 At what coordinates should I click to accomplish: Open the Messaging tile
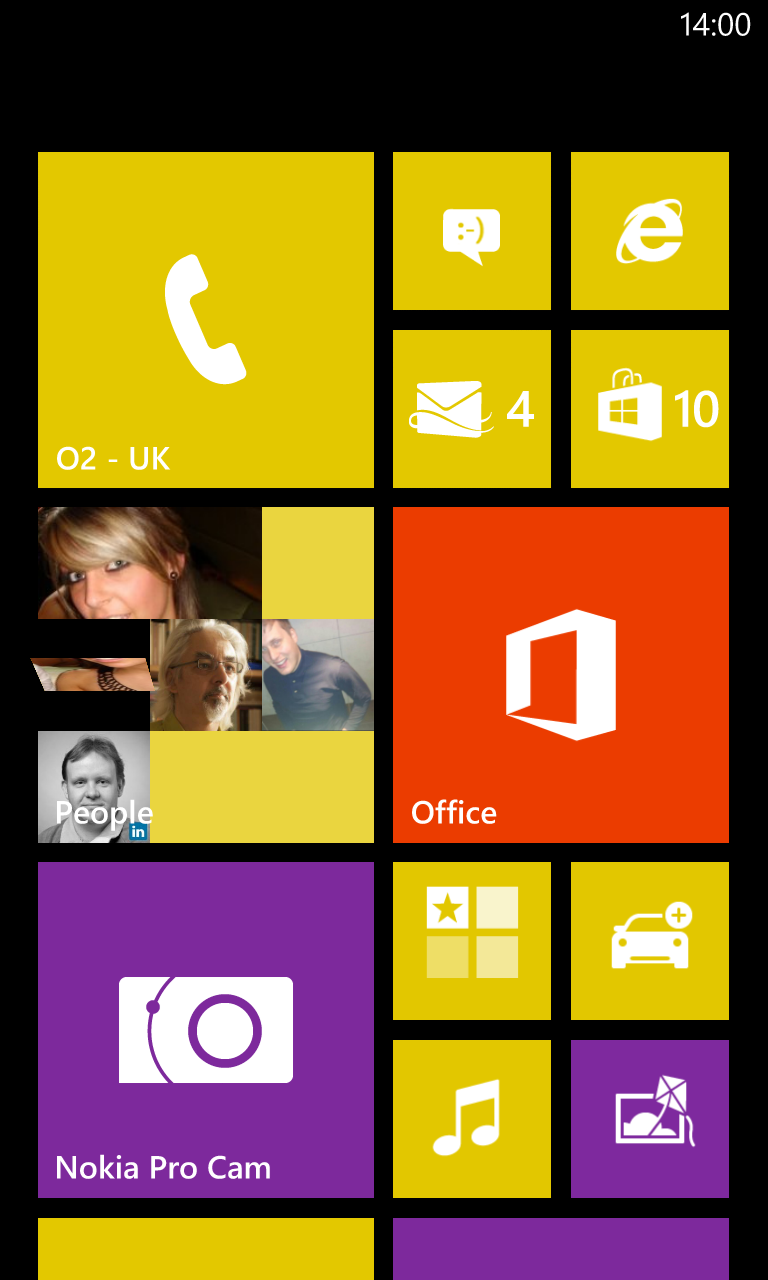(472, 231)
